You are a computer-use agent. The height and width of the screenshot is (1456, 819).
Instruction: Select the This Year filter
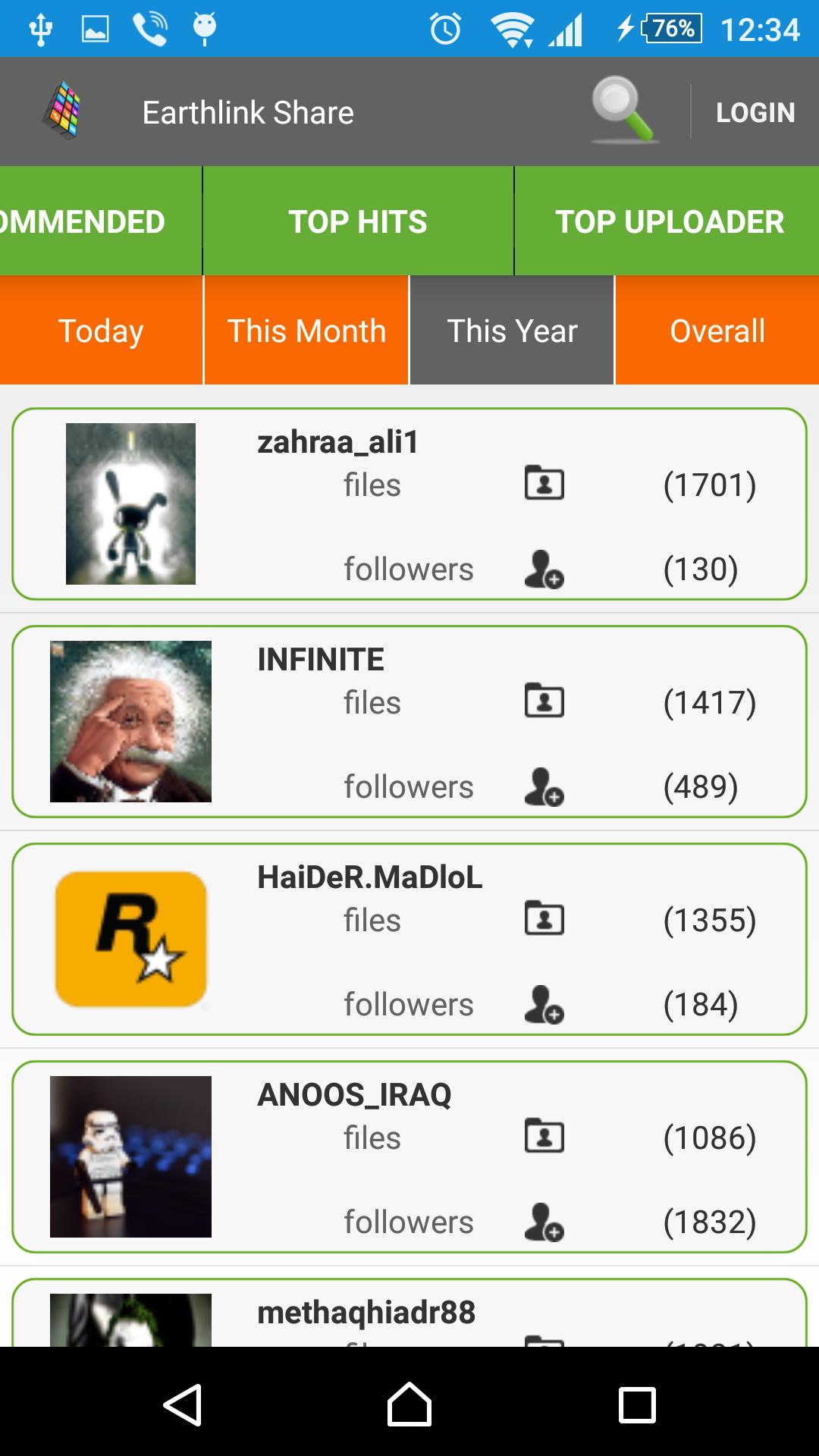coord(512,331)
